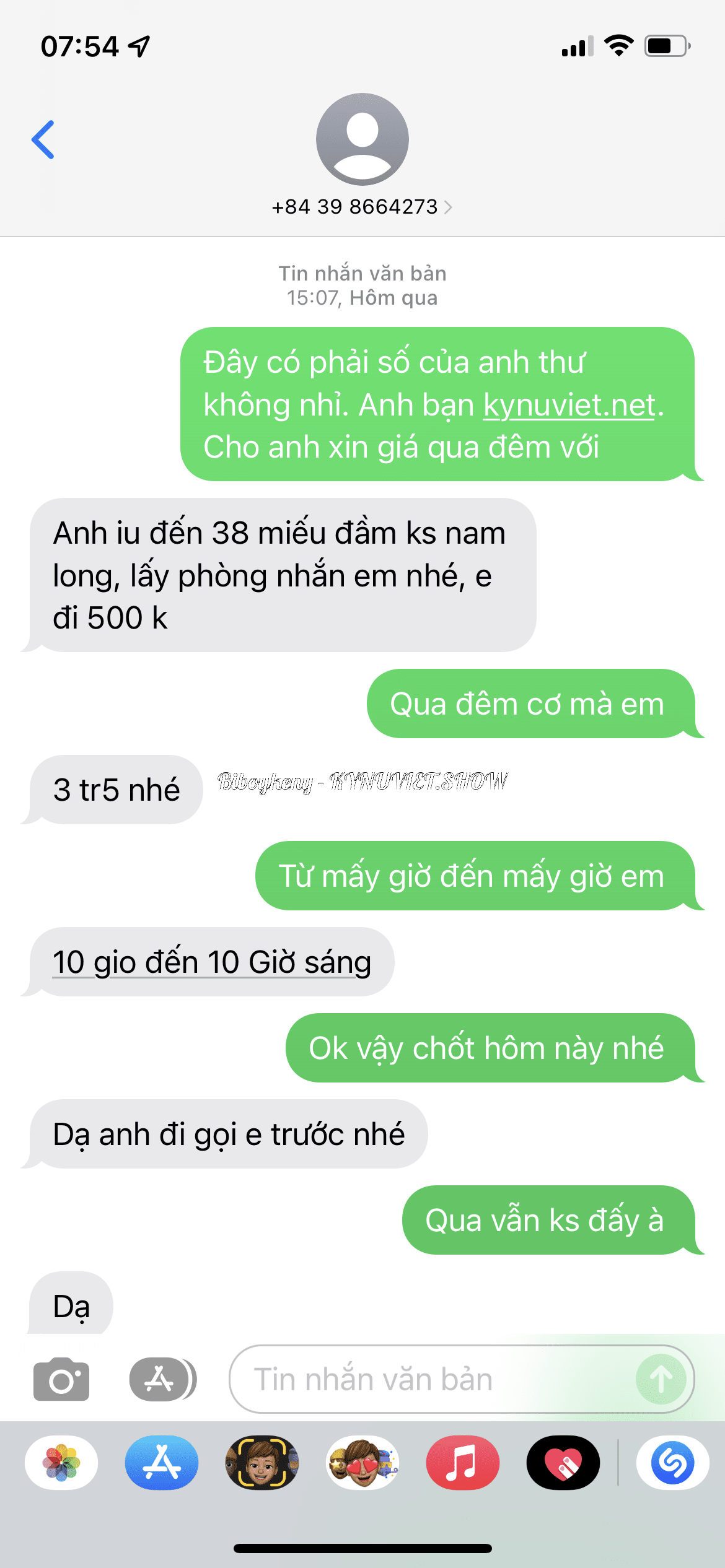Open the Shazam iMessage app
This screenshot has height=1568, width=725.
tap(672, 1463)
